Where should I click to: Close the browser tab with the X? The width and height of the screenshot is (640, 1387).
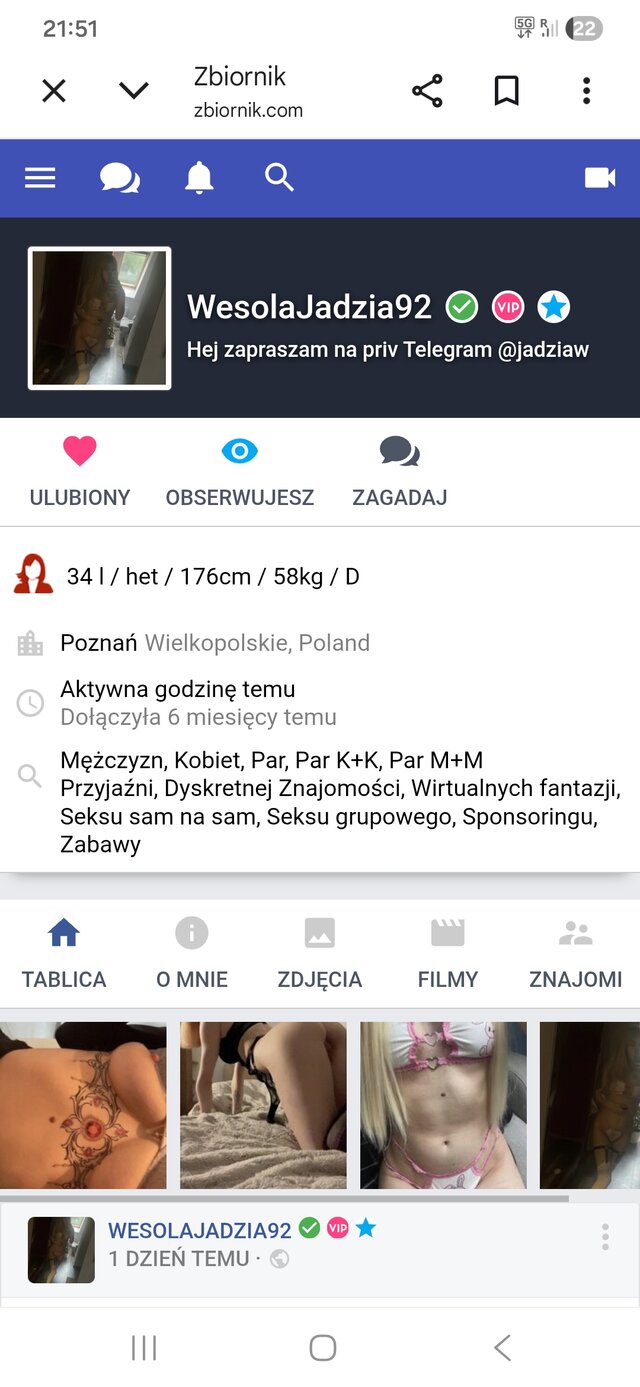[x=54, y=91]
